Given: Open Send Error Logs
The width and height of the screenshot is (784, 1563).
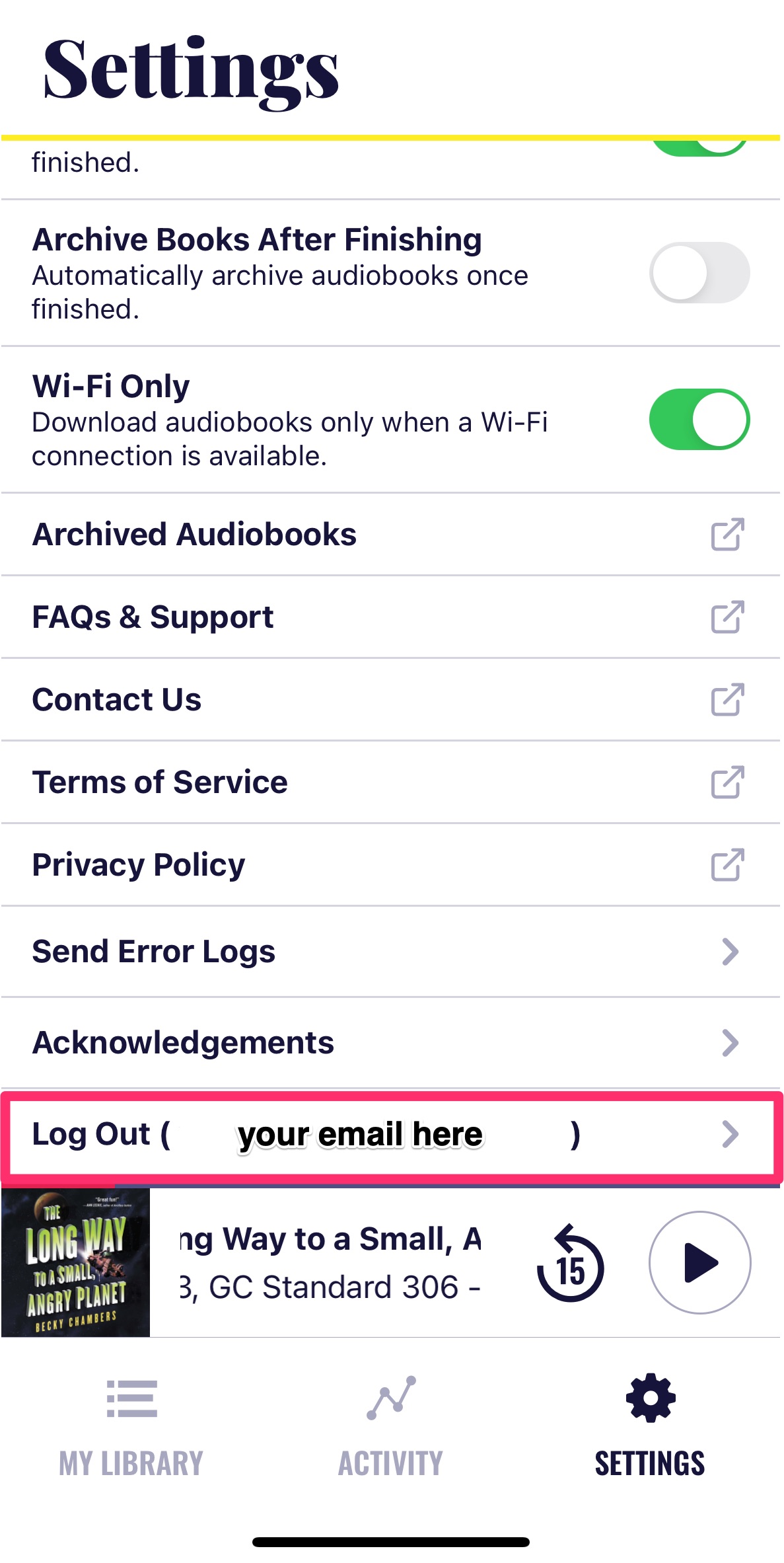Looking at the screenshot, I should pos(390,951).
